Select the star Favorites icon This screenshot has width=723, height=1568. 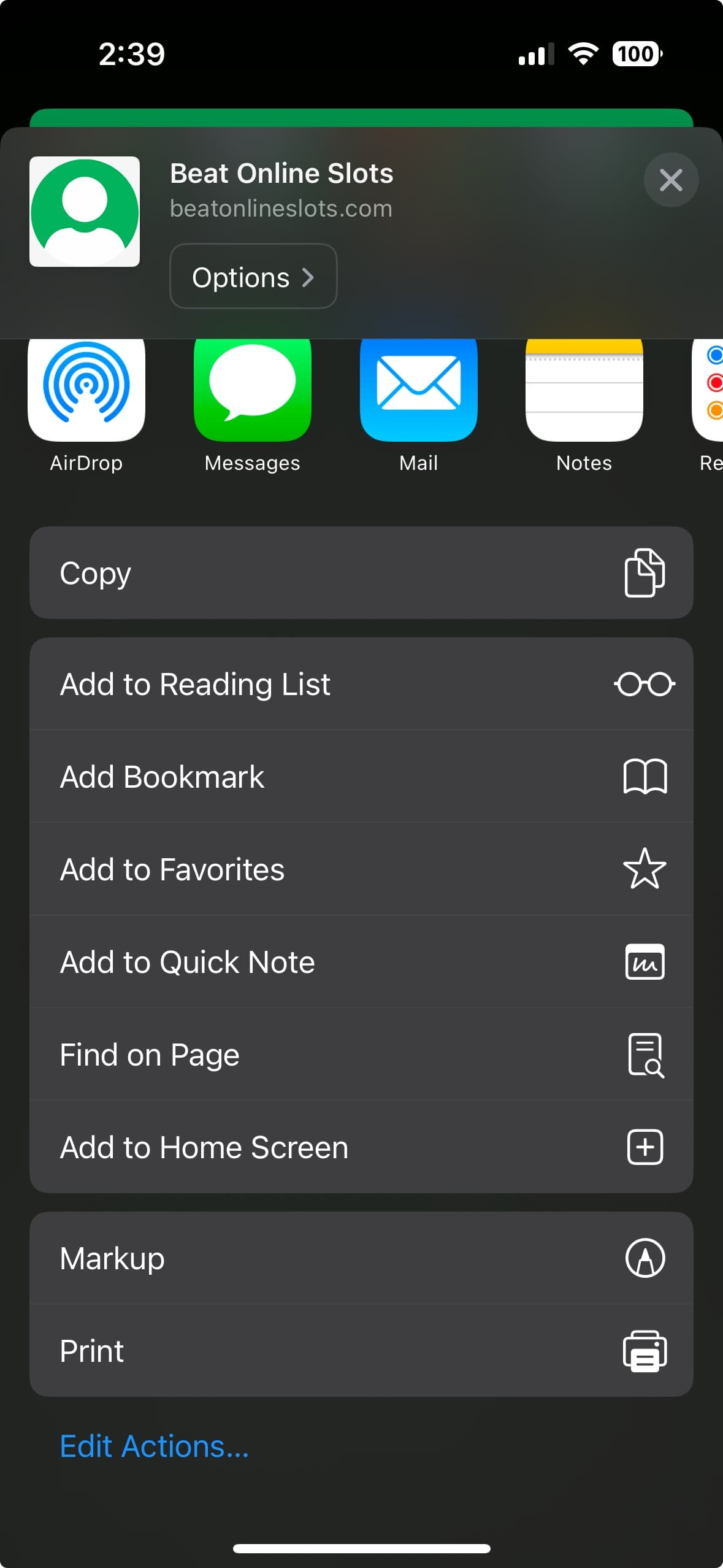[645, 869]
